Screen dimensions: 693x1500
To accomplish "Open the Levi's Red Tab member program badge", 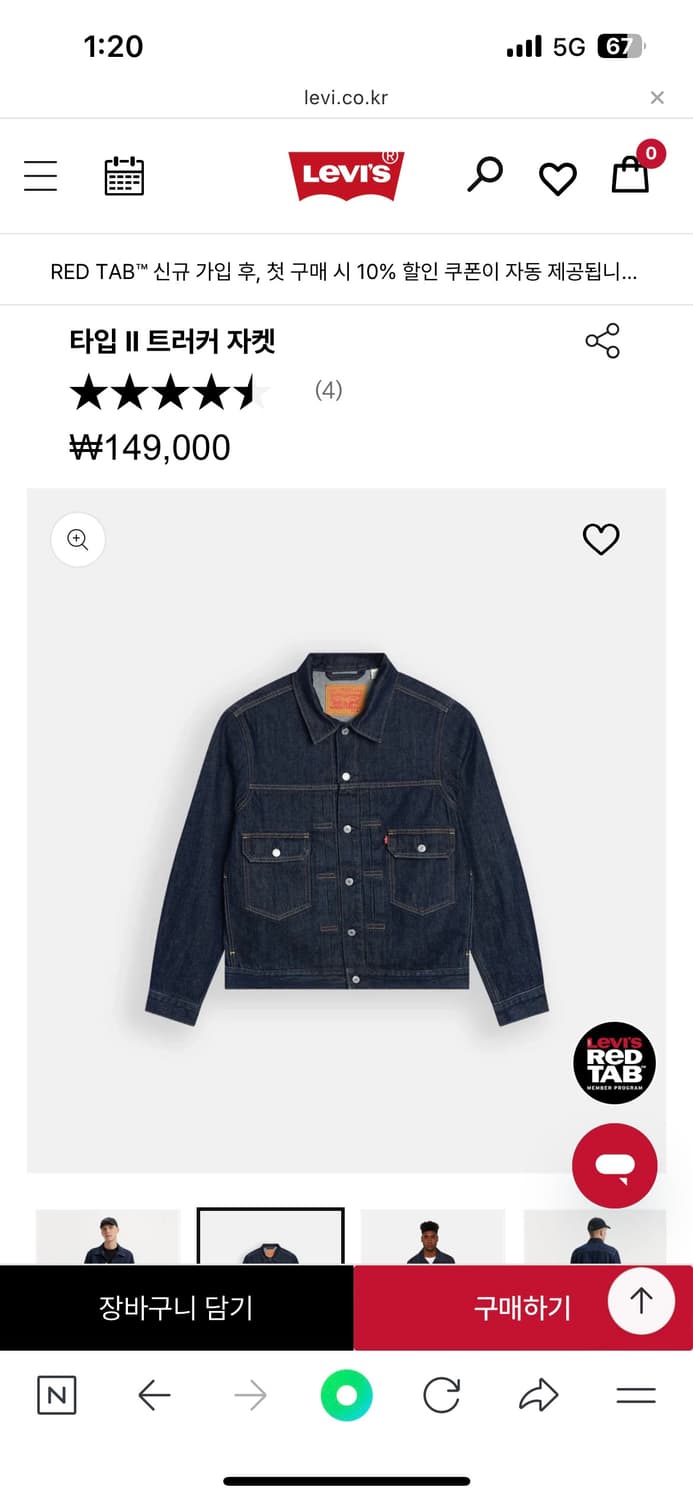I will (614, 1063).
